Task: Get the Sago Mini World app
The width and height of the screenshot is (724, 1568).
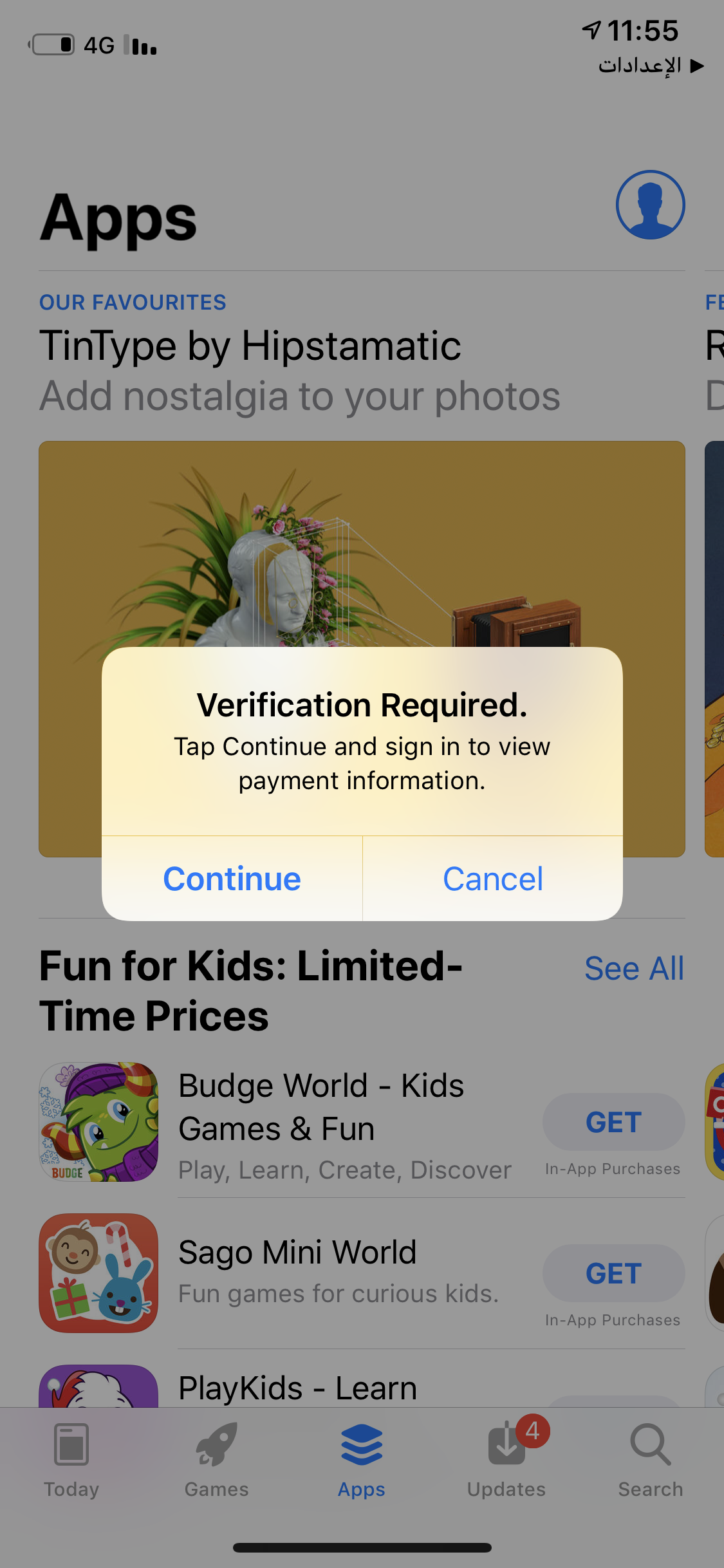Action: (613, 1273)
